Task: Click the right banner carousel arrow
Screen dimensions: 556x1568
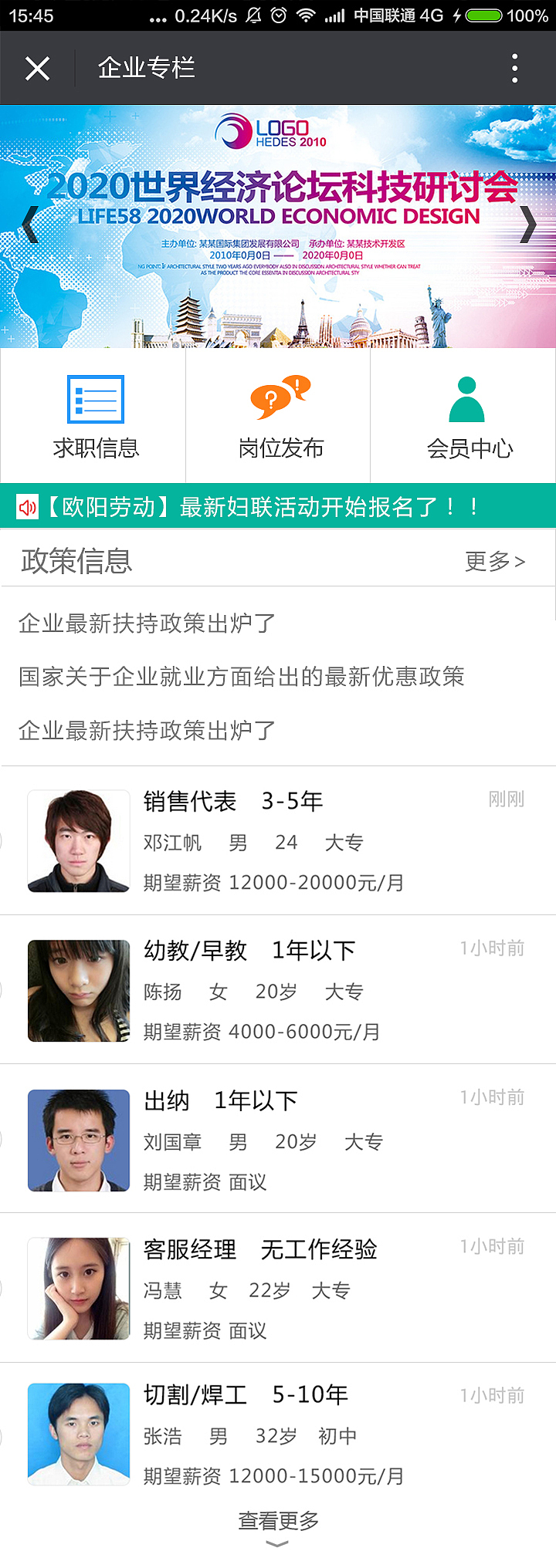Action: 529,225
